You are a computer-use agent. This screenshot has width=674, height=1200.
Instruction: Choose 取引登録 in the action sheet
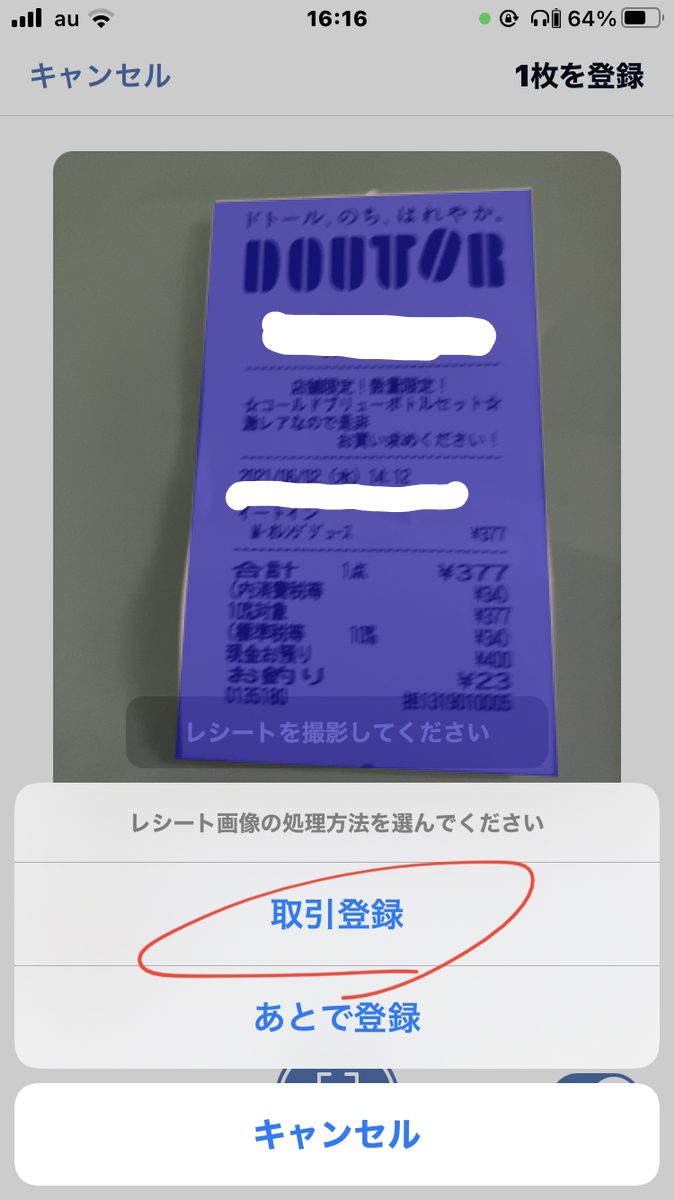pos(337,914)
